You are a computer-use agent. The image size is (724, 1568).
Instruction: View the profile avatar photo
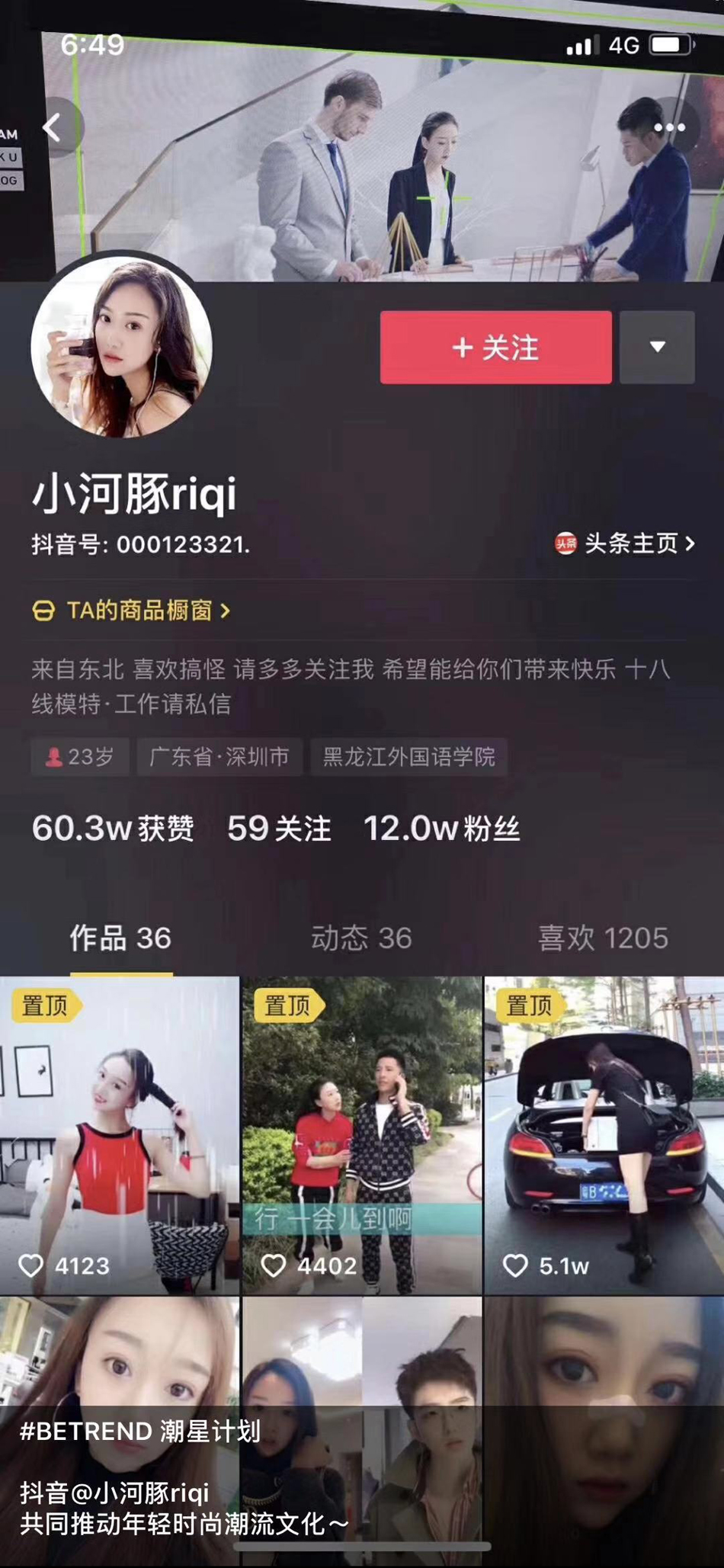(x=122, y=347)
